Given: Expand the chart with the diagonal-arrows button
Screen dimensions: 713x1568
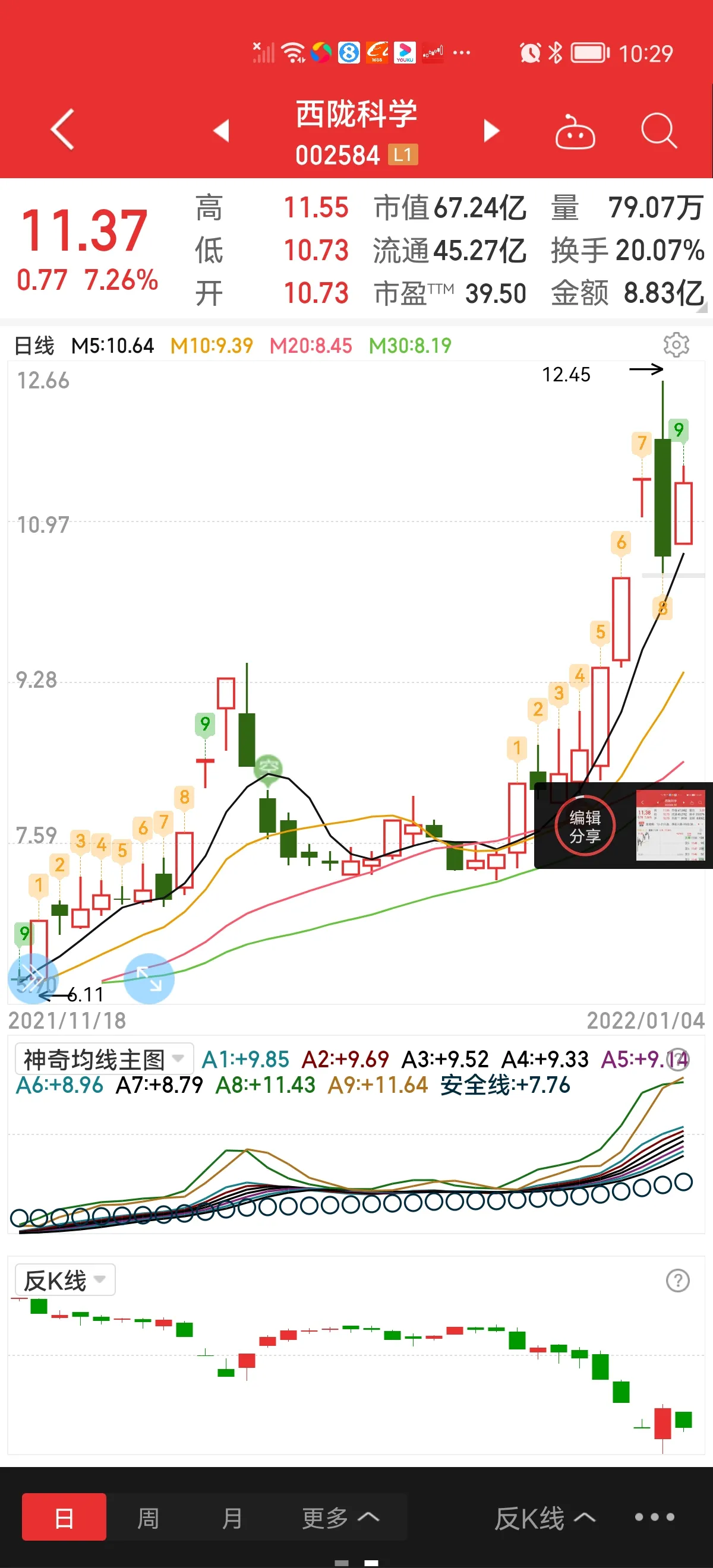Looking at the screenshot, I should click(149, 978).
